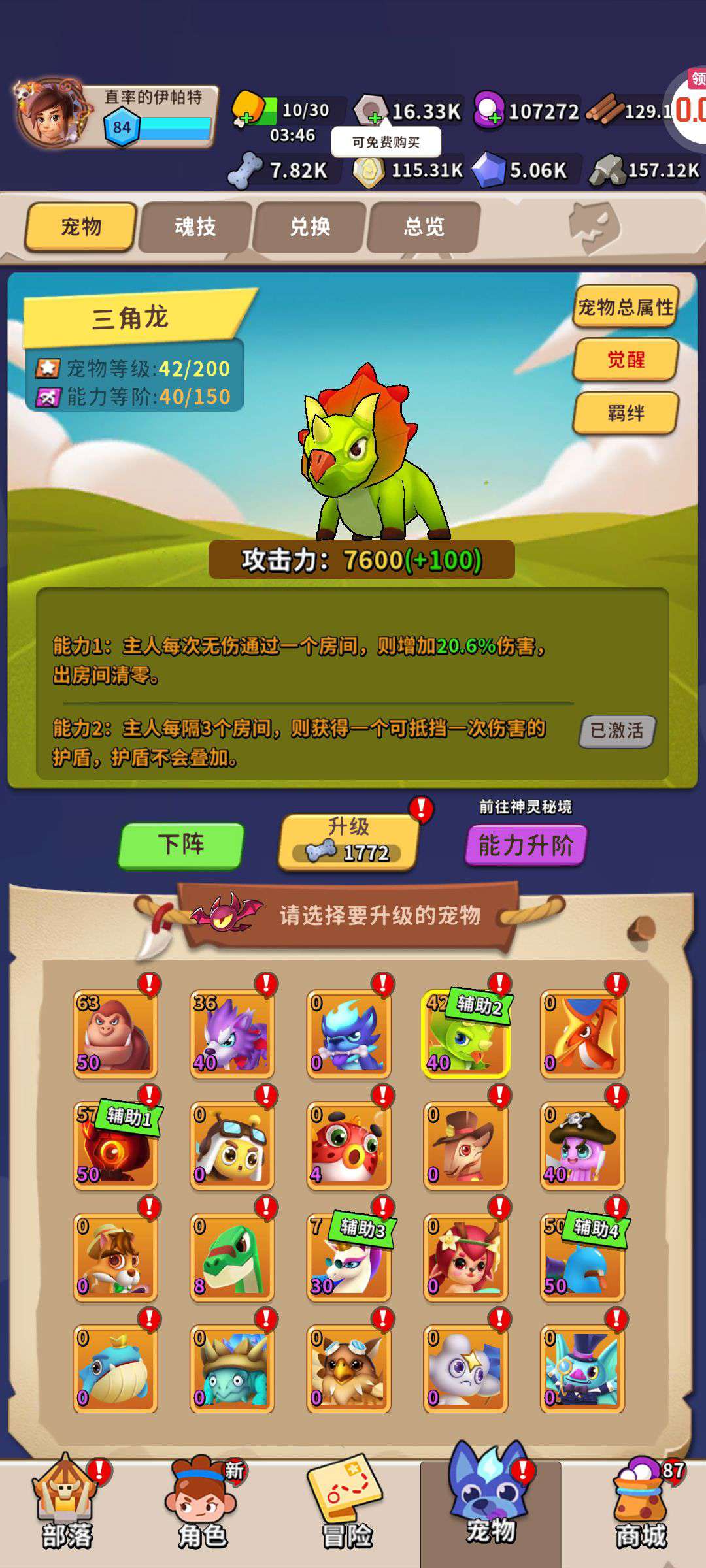
Task: Tap the 能力升阶 button
Action: click(x=526, y=845)
